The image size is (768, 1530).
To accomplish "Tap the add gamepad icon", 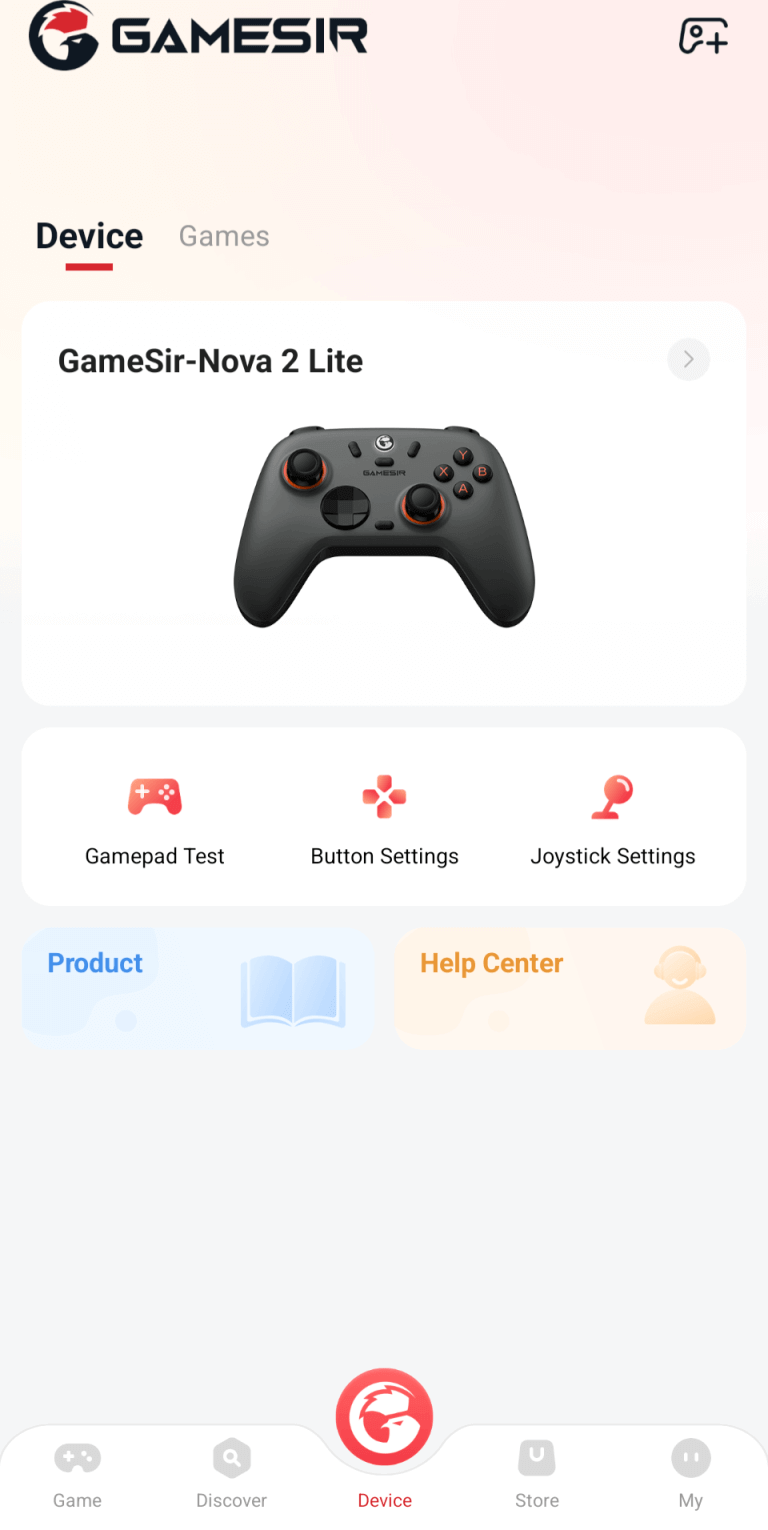I will point(703,37).
